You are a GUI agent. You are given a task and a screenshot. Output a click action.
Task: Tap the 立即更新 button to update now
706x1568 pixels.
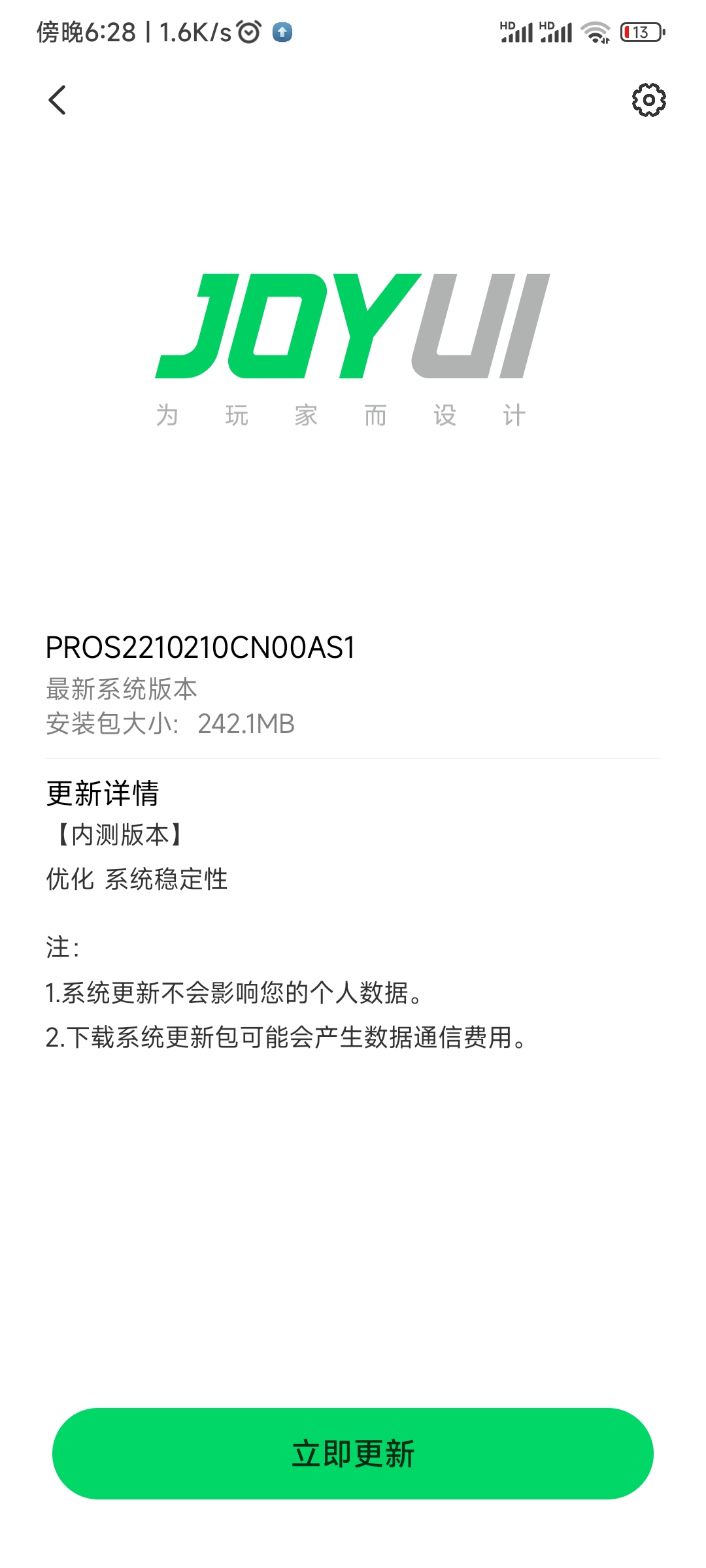(353, 1454)
